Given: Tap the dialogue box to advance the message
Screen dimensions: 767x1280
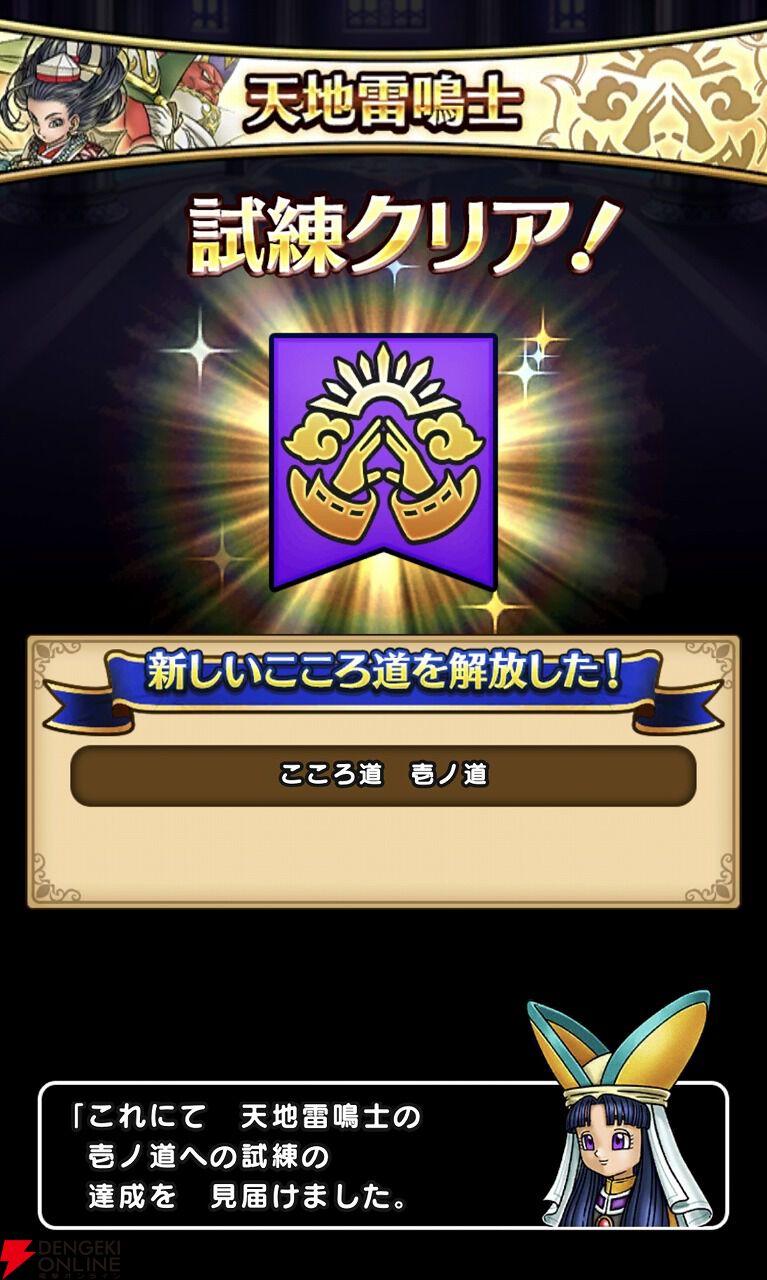Looking at the screenshot, I should point(383,1155).
